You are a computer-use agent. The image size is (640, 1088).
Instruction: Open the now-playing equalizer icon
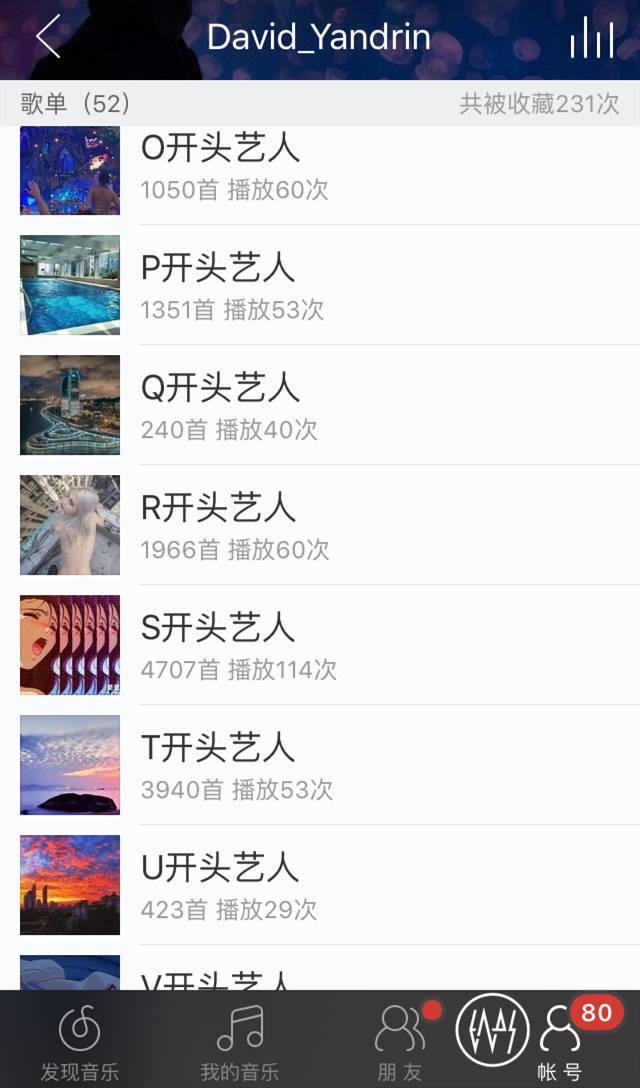click(591, 39)
